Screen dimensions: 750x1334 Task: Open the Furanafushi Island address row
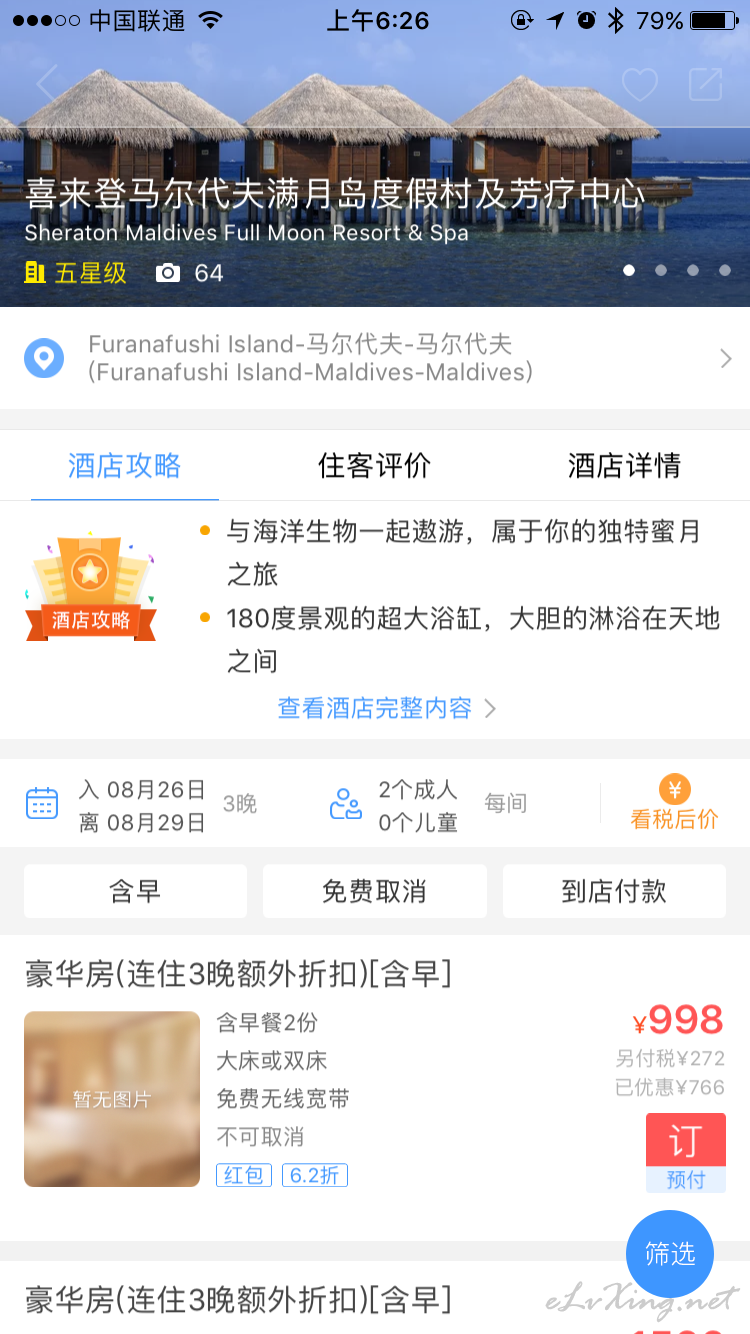click(x=375, y=358)
